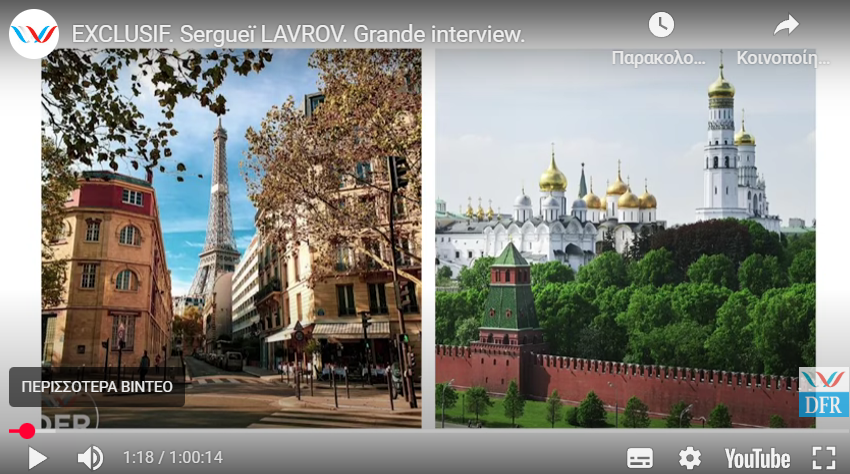Viewport: 850px width, 474px height.
Task: Open the channel avatar icon
Action: [34, 34]
